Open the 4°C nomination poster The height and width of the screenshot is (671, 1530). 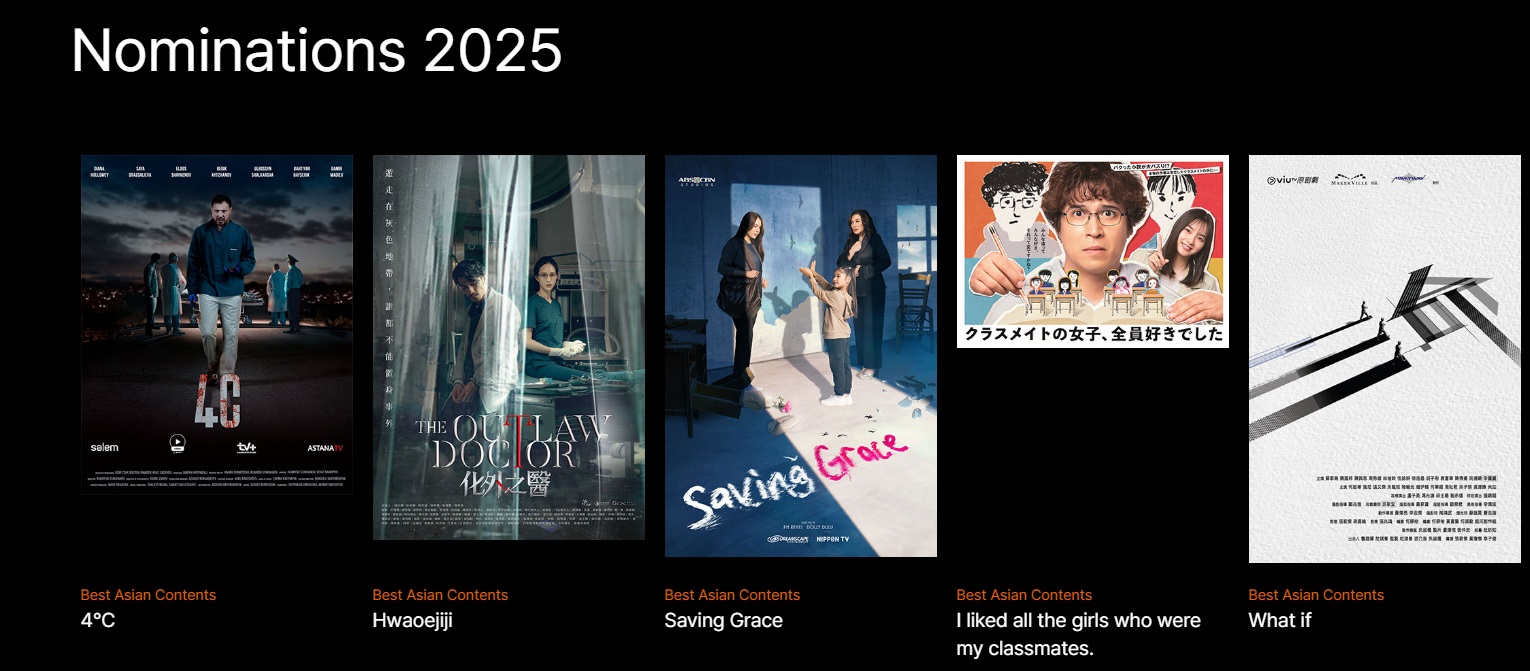pyautogui.click(x=216, y=324)
